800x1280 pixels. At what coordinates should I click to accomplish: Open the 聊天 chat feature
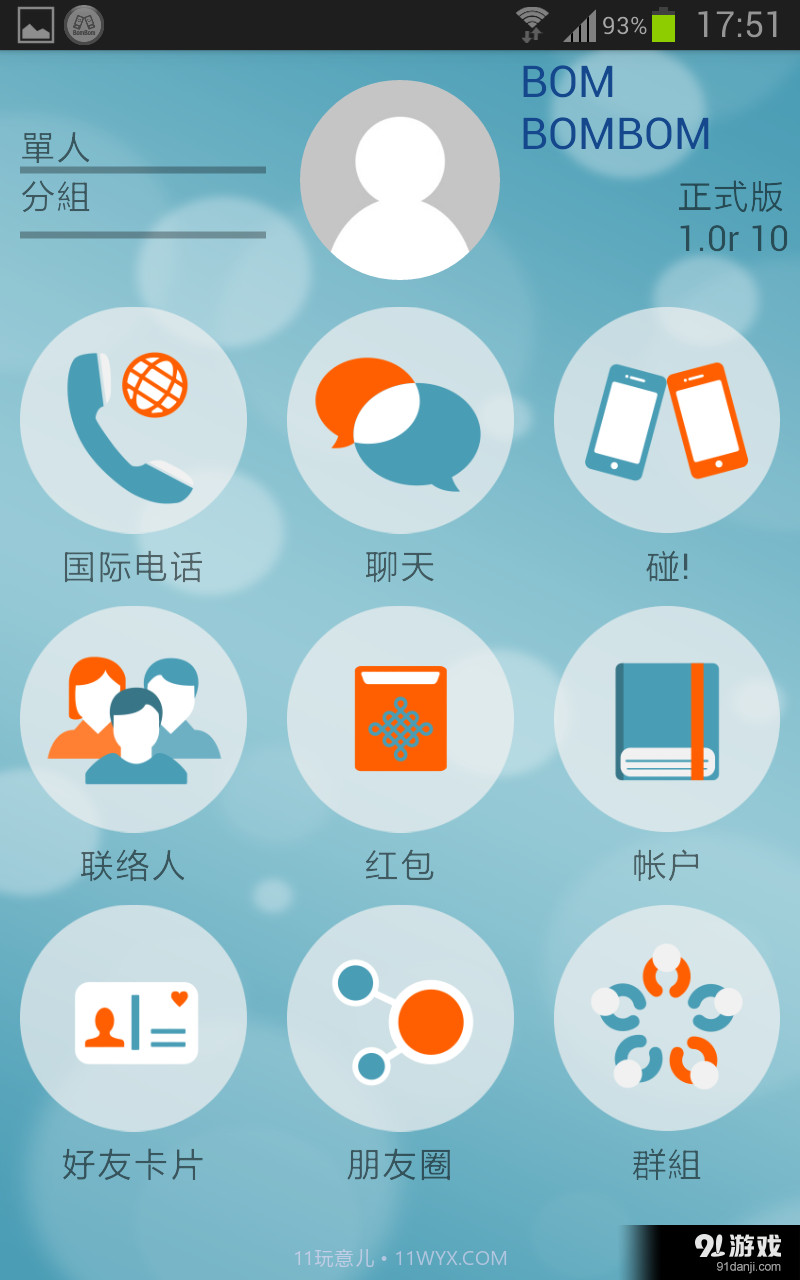pyautogui.click(x=400, y=420)
